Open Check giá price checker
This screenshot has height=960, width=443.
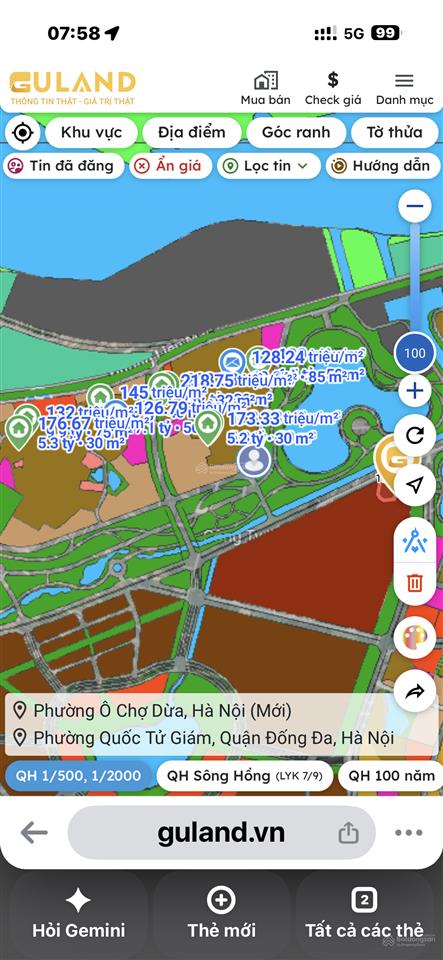[x=333, y=88]
